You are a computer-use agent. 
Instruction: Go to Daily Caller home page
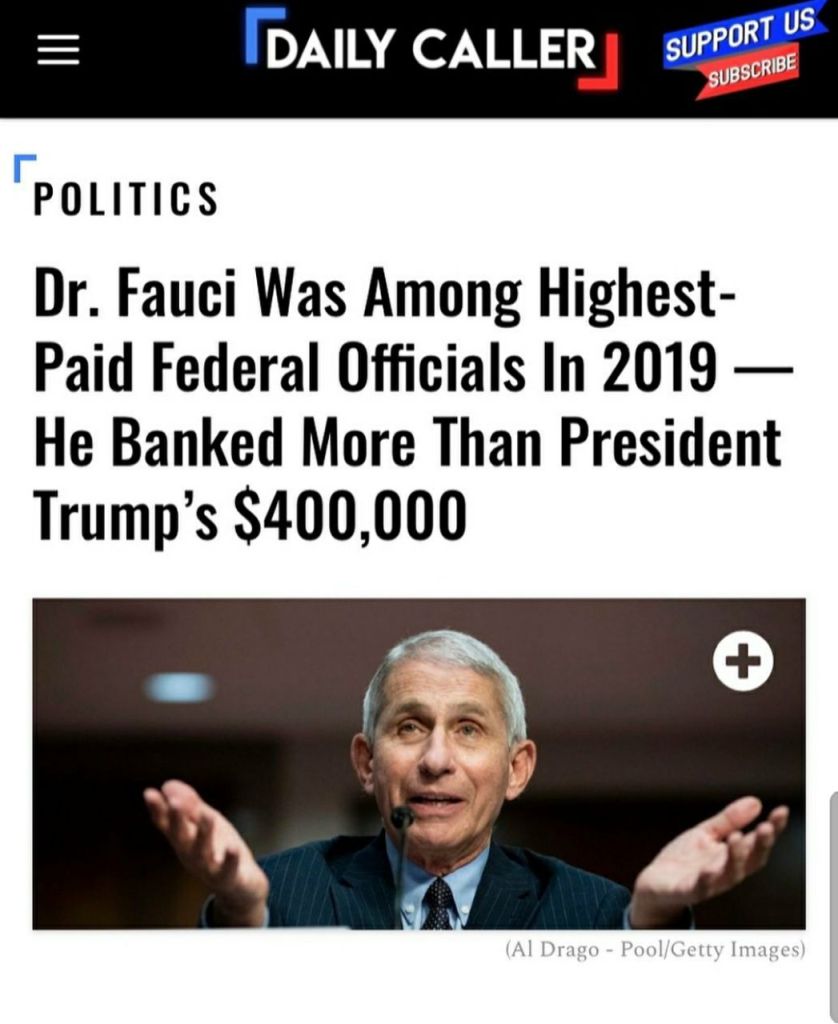coord(431,48)
